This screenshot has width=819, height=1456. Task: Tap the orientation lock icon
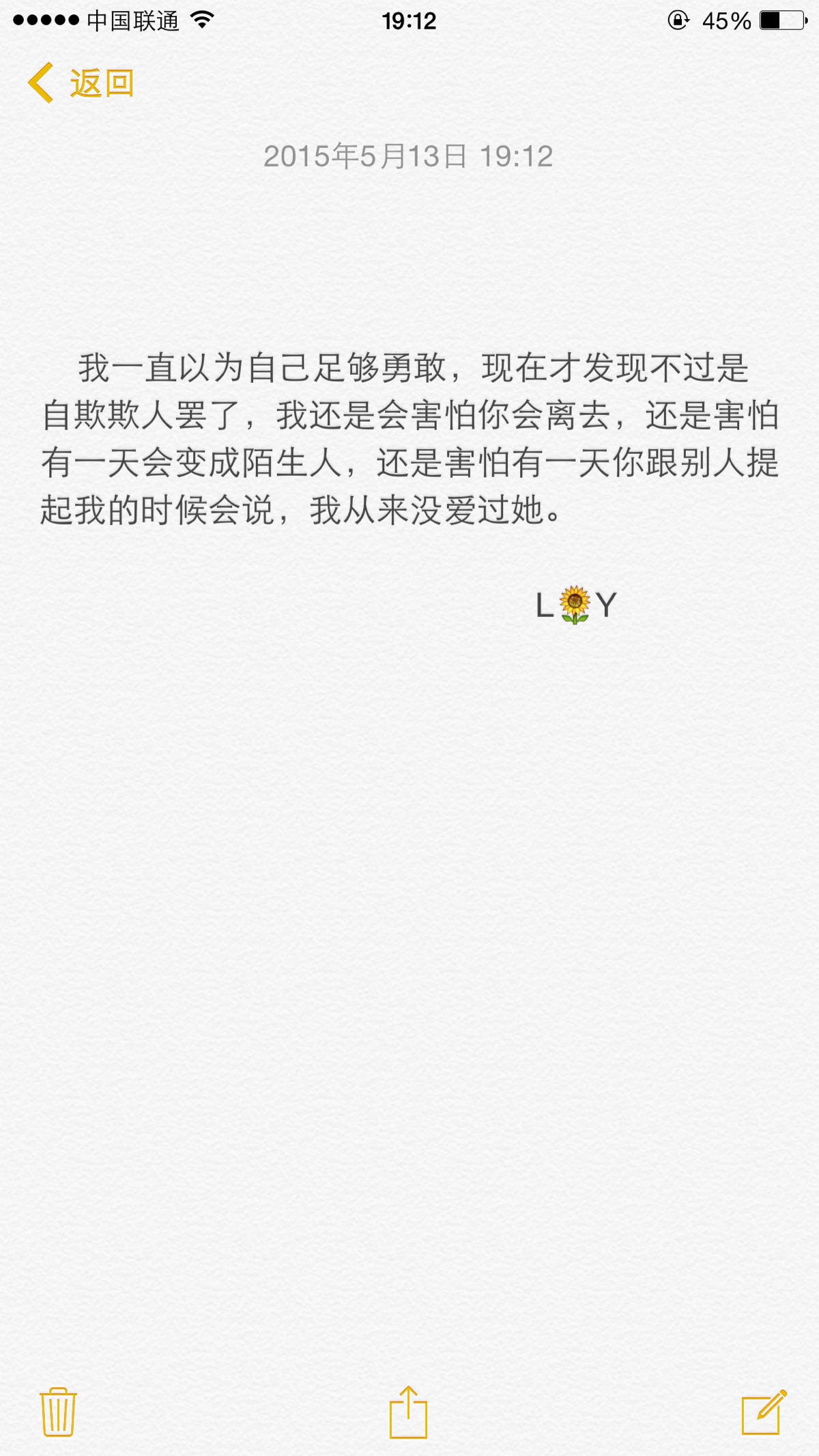[x=678, y=19]
